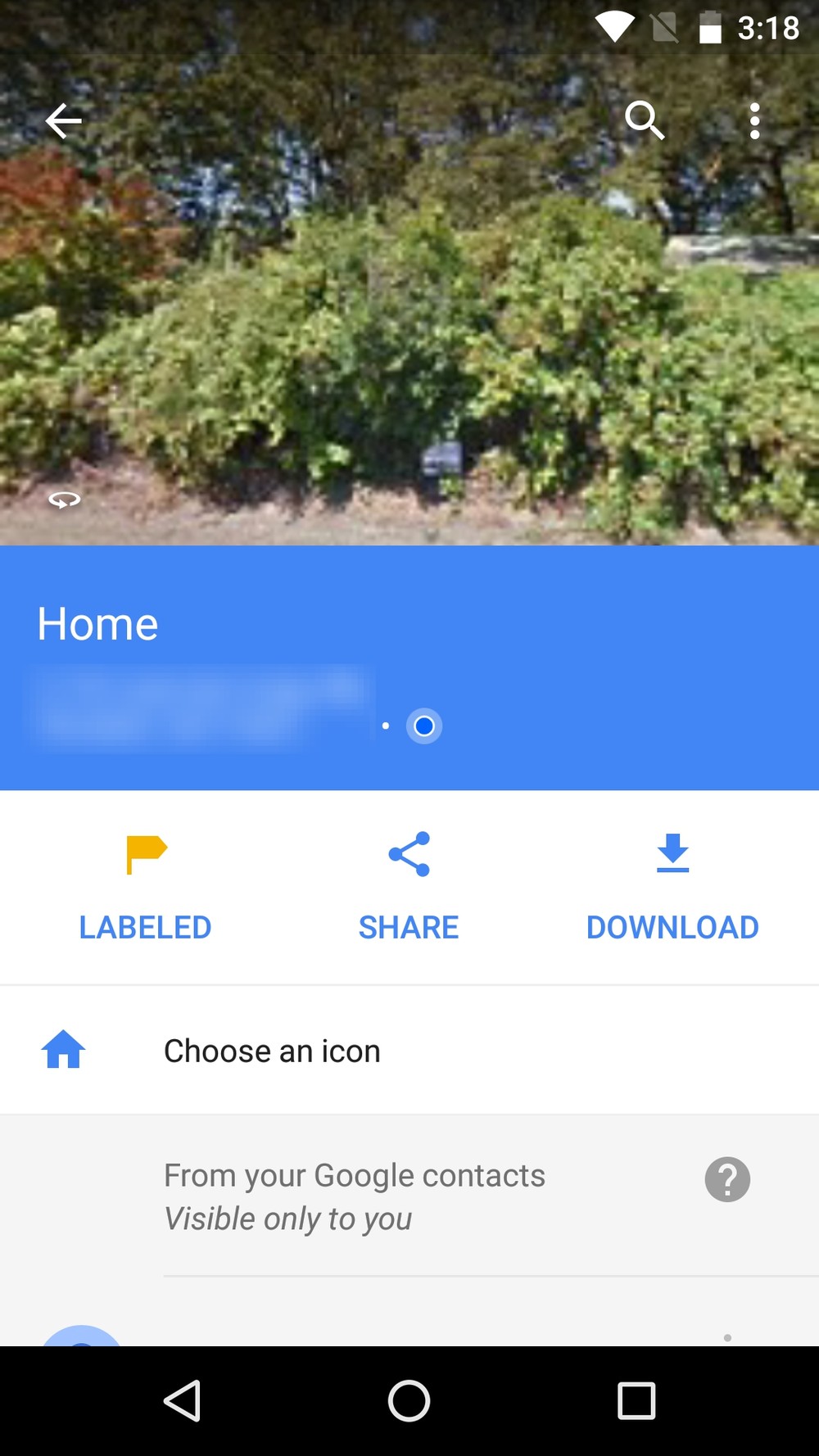Go to the device home screen
819x1456 pixels.
pyautogui.click(x=409, y=1400)
